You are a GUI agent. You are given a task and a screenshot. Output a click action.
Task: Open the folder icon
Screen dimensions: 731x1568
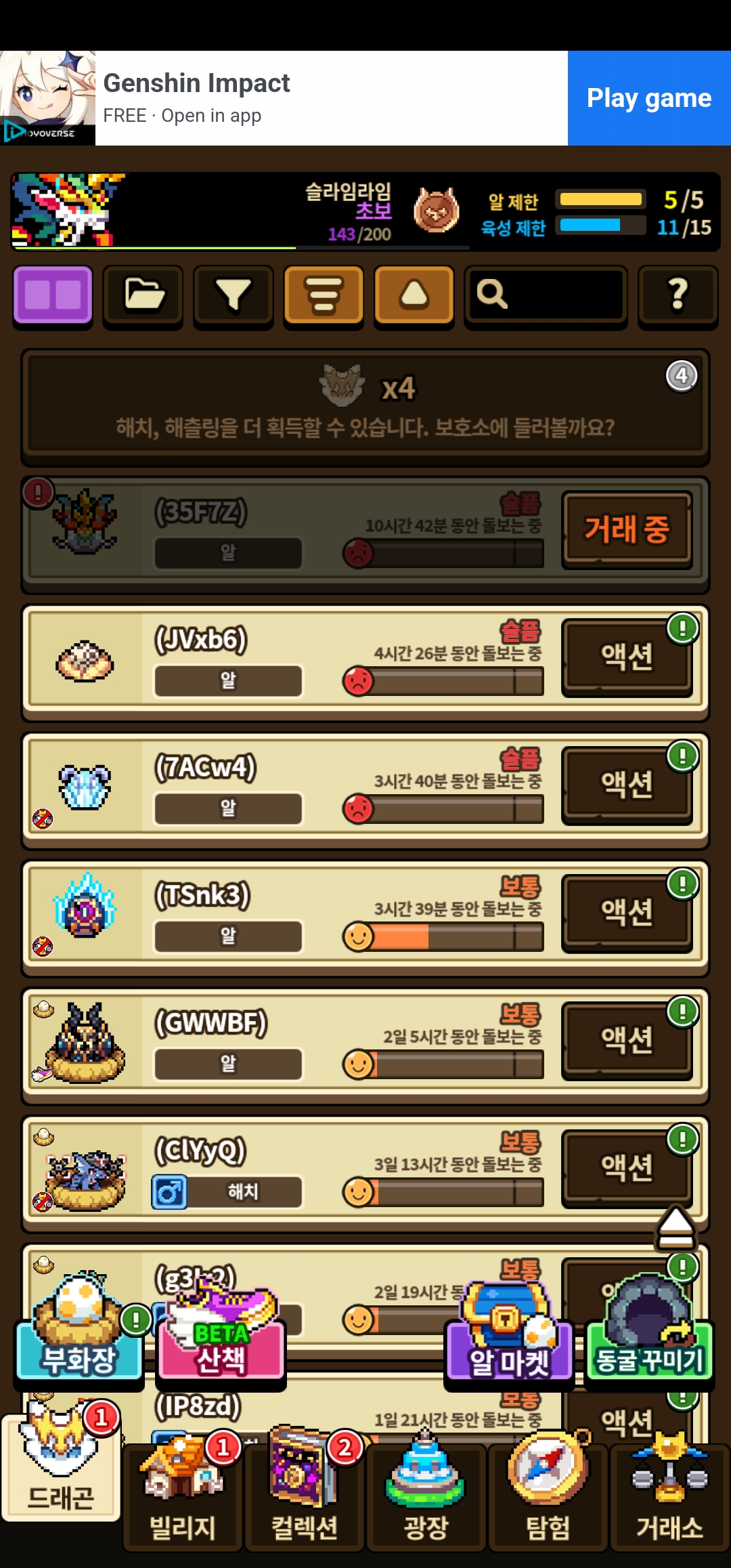[x=143, y=295]
